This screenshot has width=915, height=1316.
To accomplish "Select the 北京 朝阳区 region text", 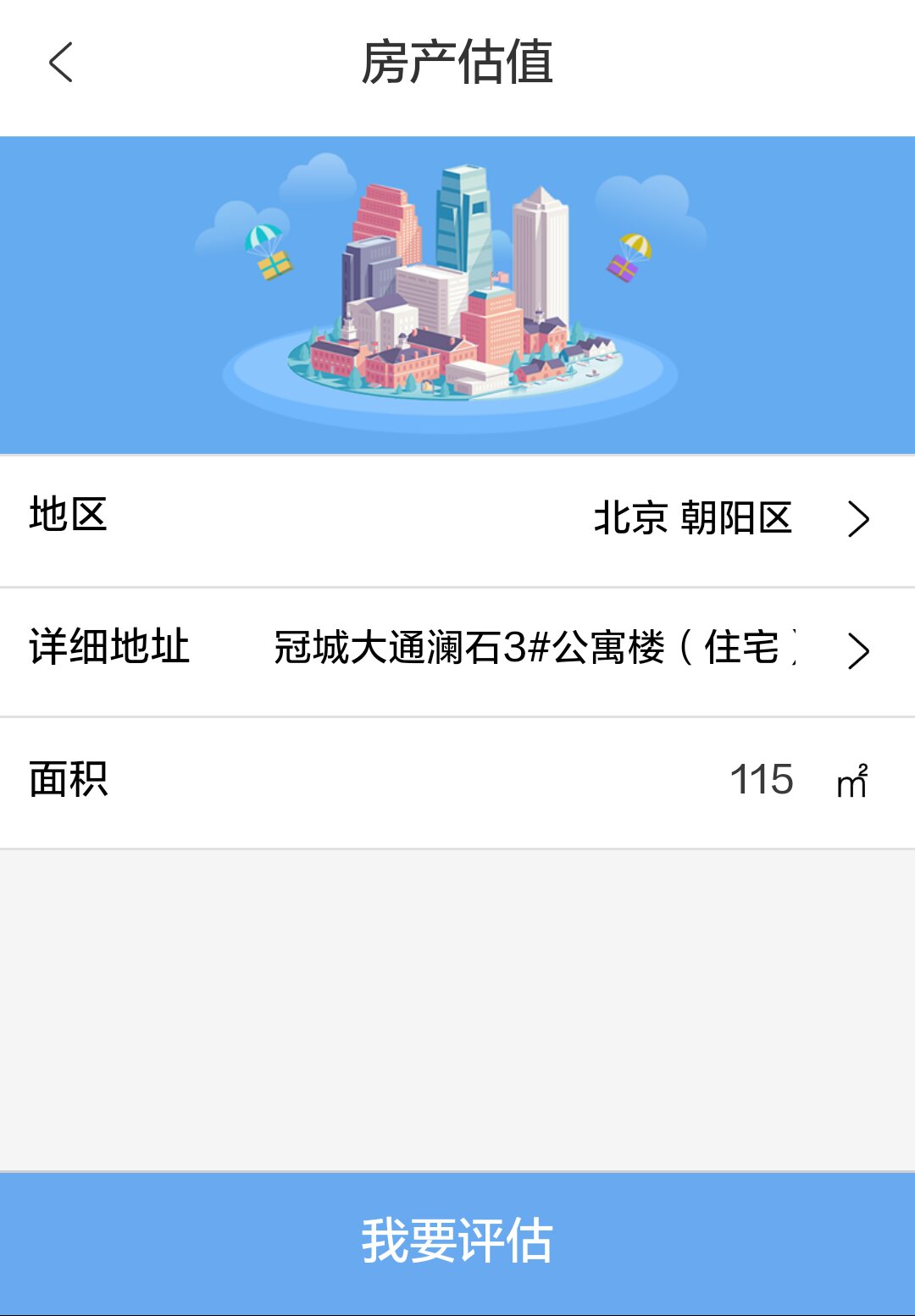I will click(x=695, y=520).
